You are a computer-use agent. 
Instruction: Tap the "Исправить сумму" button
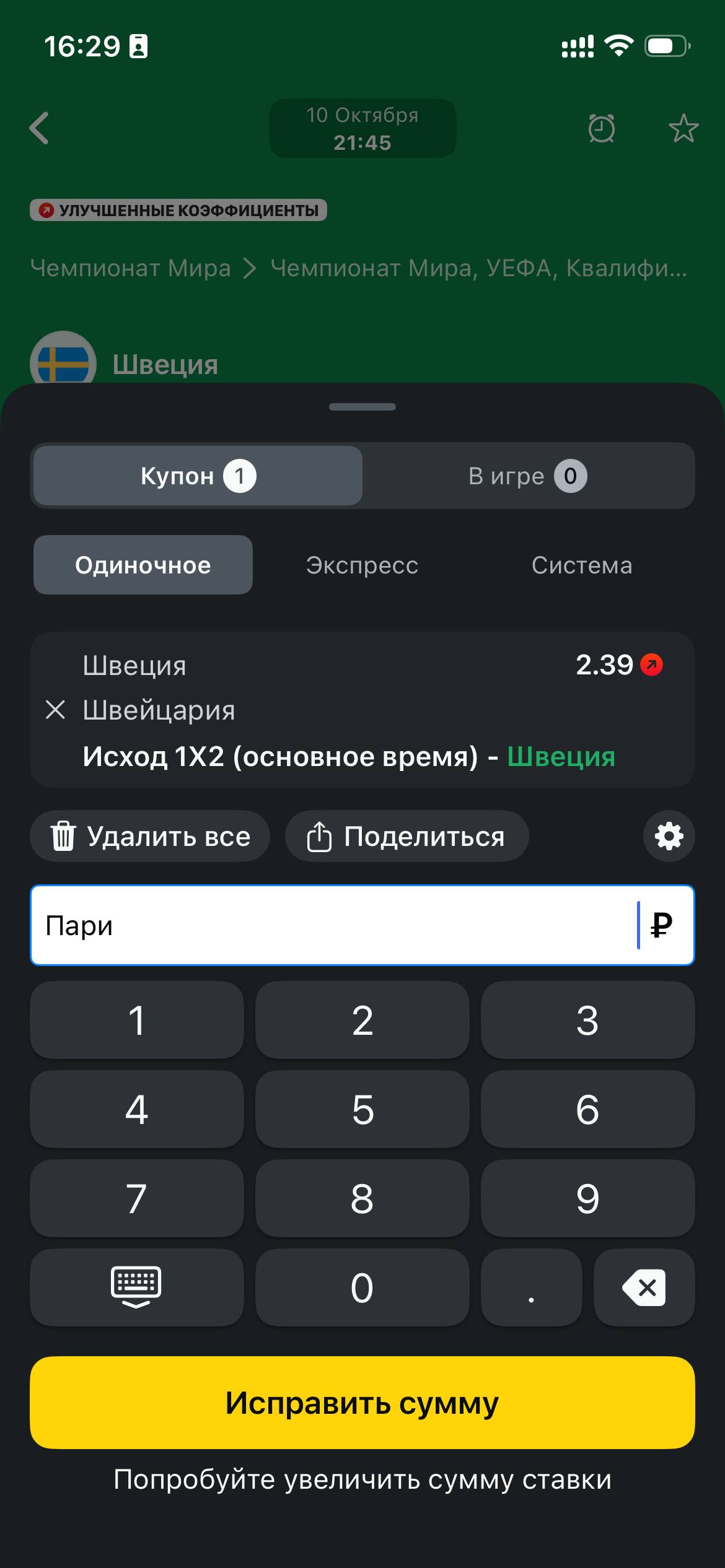point(362,1403)
